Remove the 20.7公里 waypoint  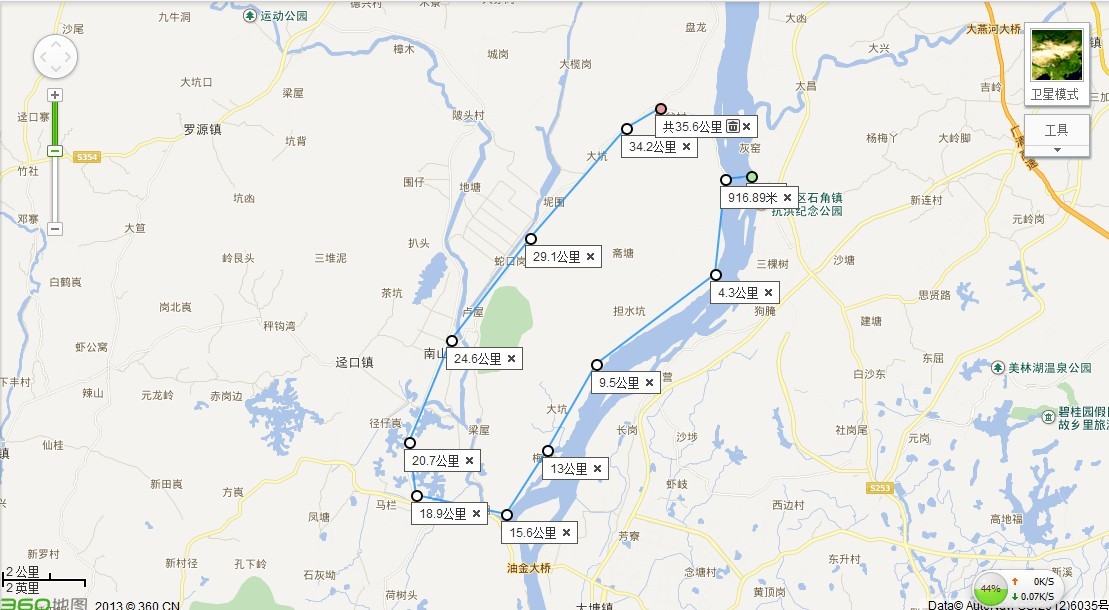(x=469, y=461)
